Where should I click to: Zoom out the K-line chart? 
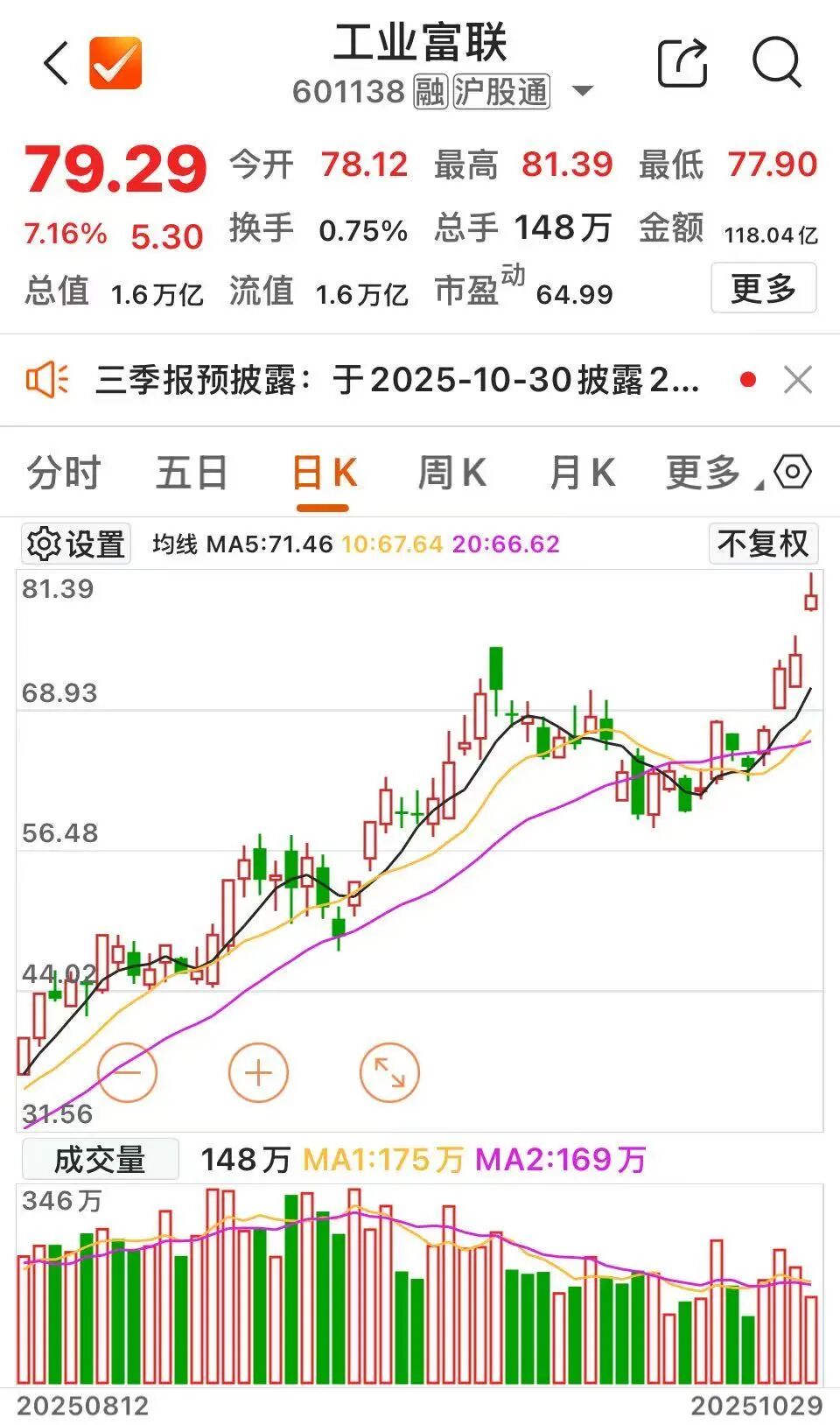[127, 1072]
